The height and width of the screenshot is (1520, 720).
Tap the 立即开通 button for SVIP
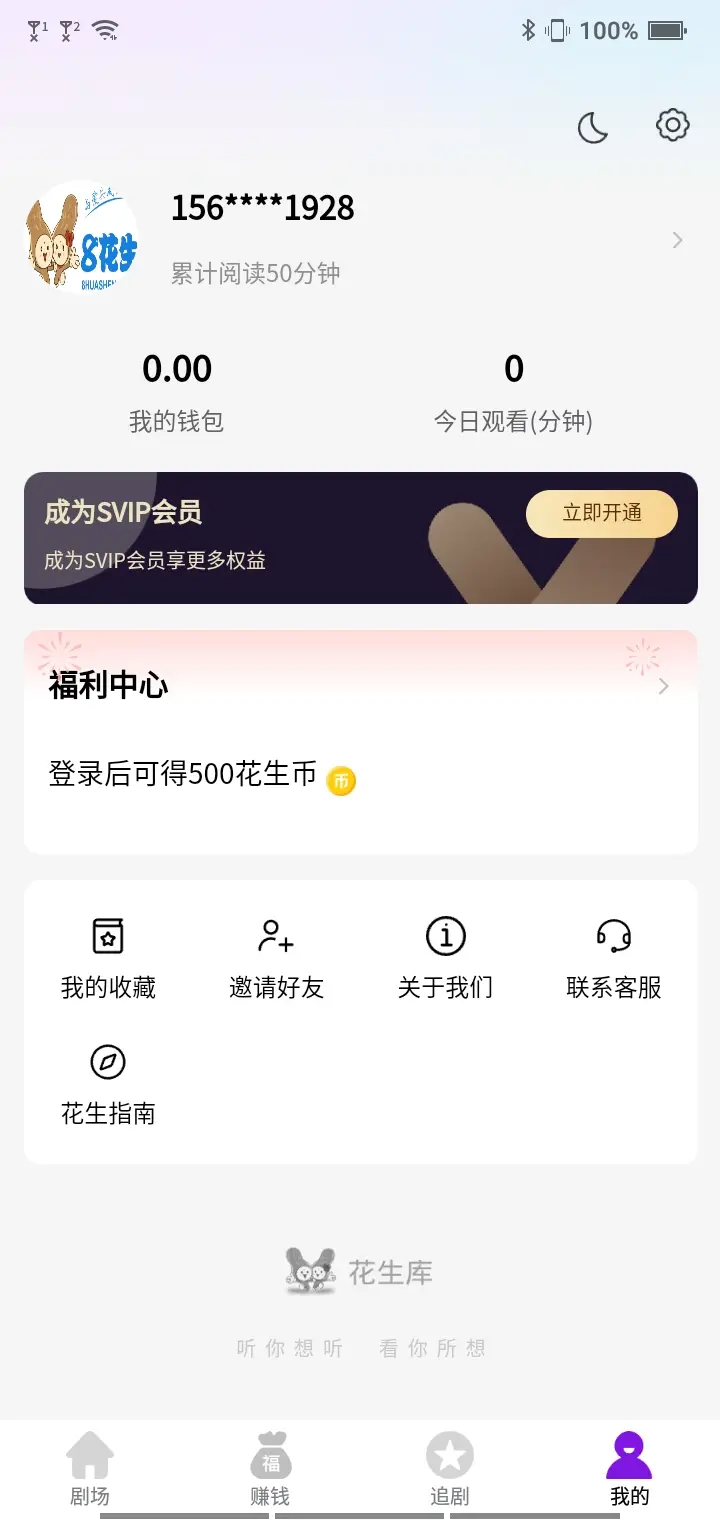601,514
